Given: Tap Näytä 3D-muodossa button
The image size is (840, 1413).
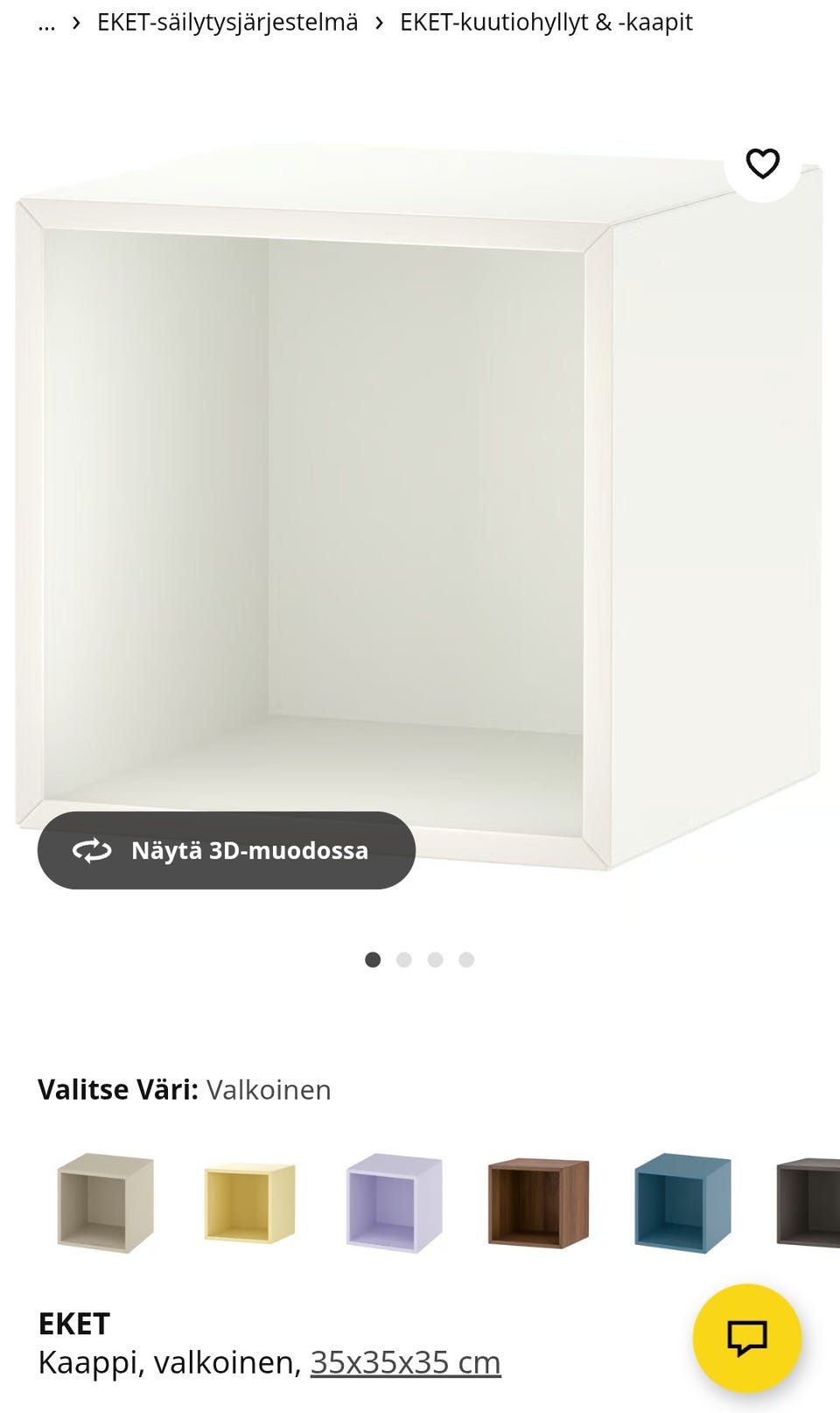Looking at the screenshot, I should click(x=226, y=850).
